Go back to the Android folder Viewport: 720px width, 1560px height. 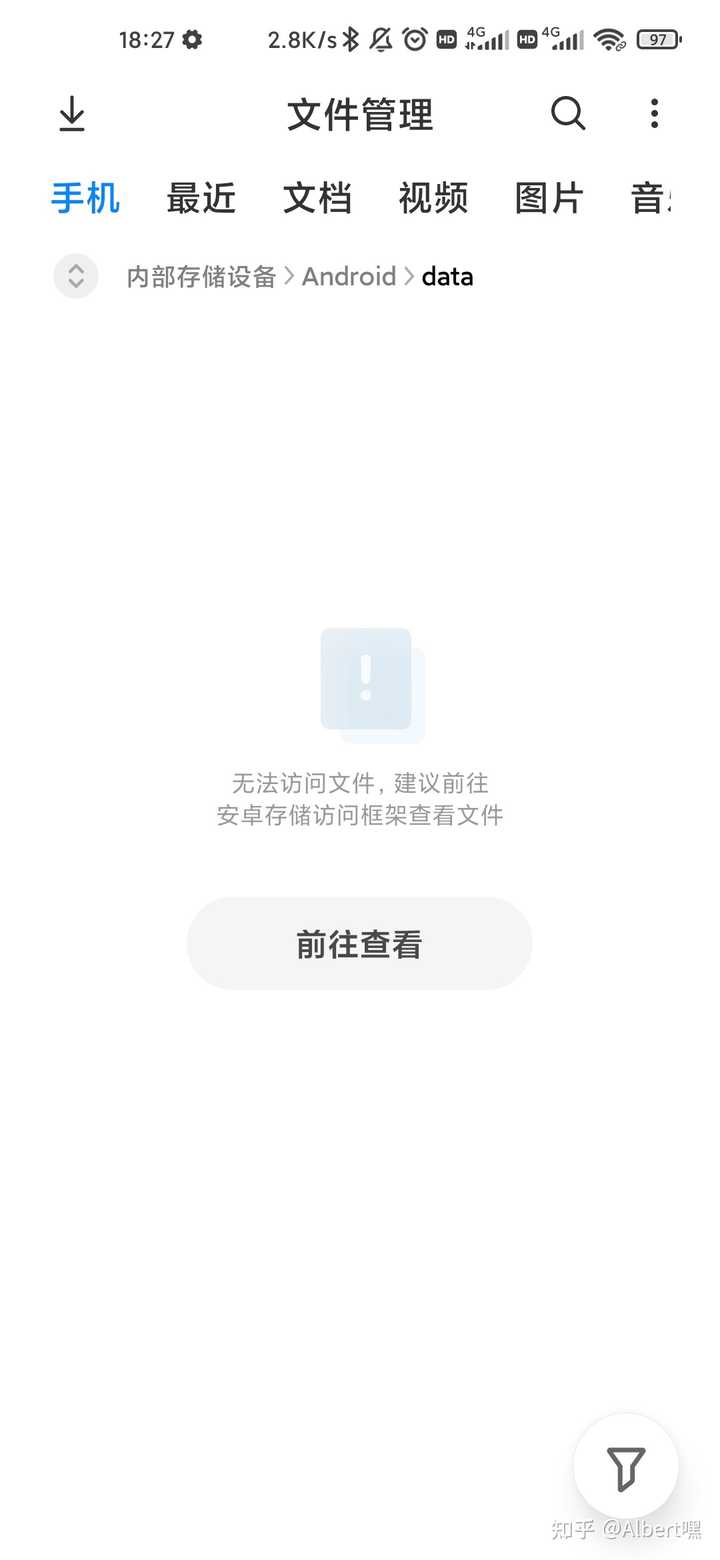tap(349, 277)
